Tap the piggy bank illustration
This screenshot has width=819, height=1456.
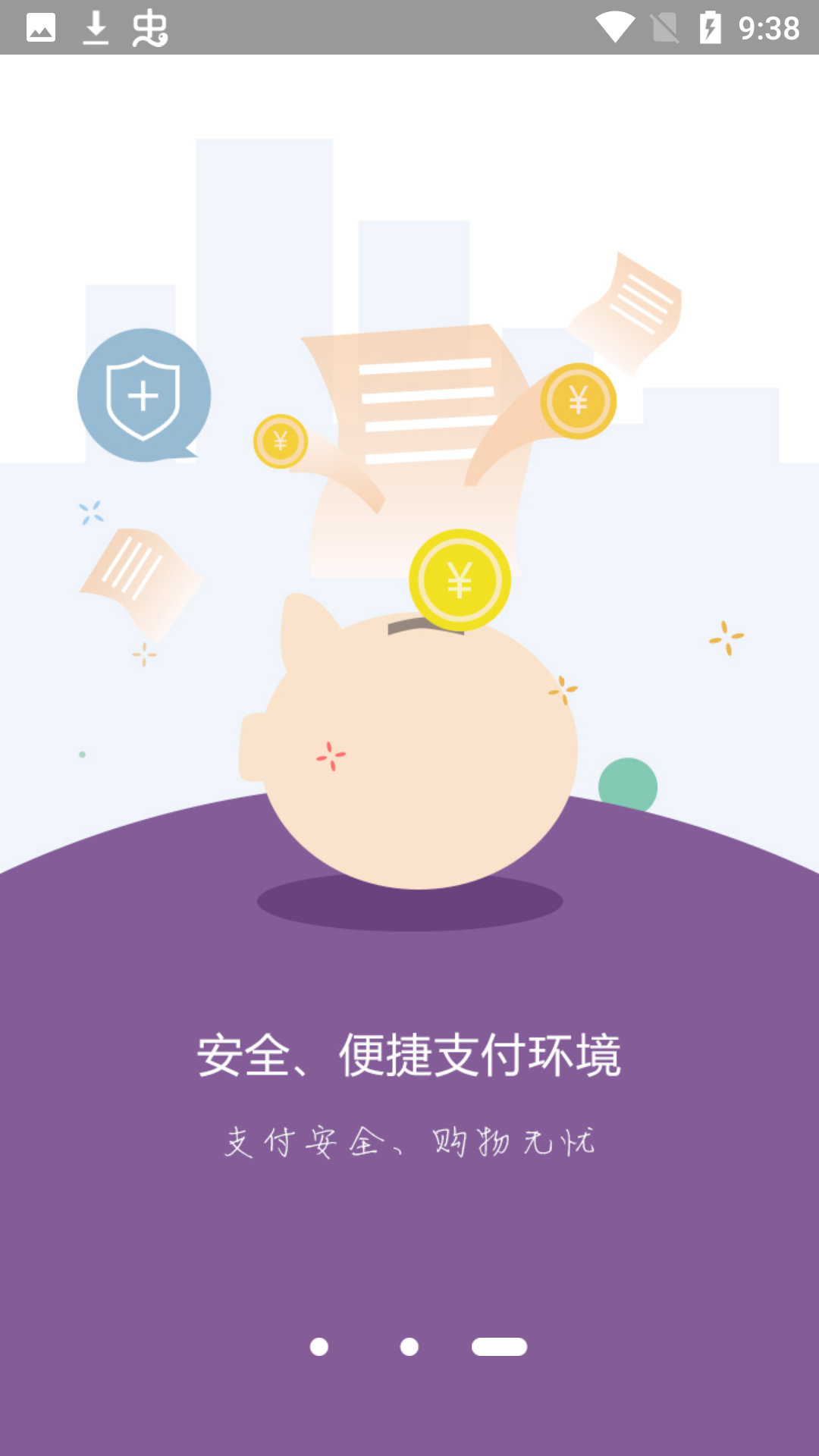tap(417, 751)
